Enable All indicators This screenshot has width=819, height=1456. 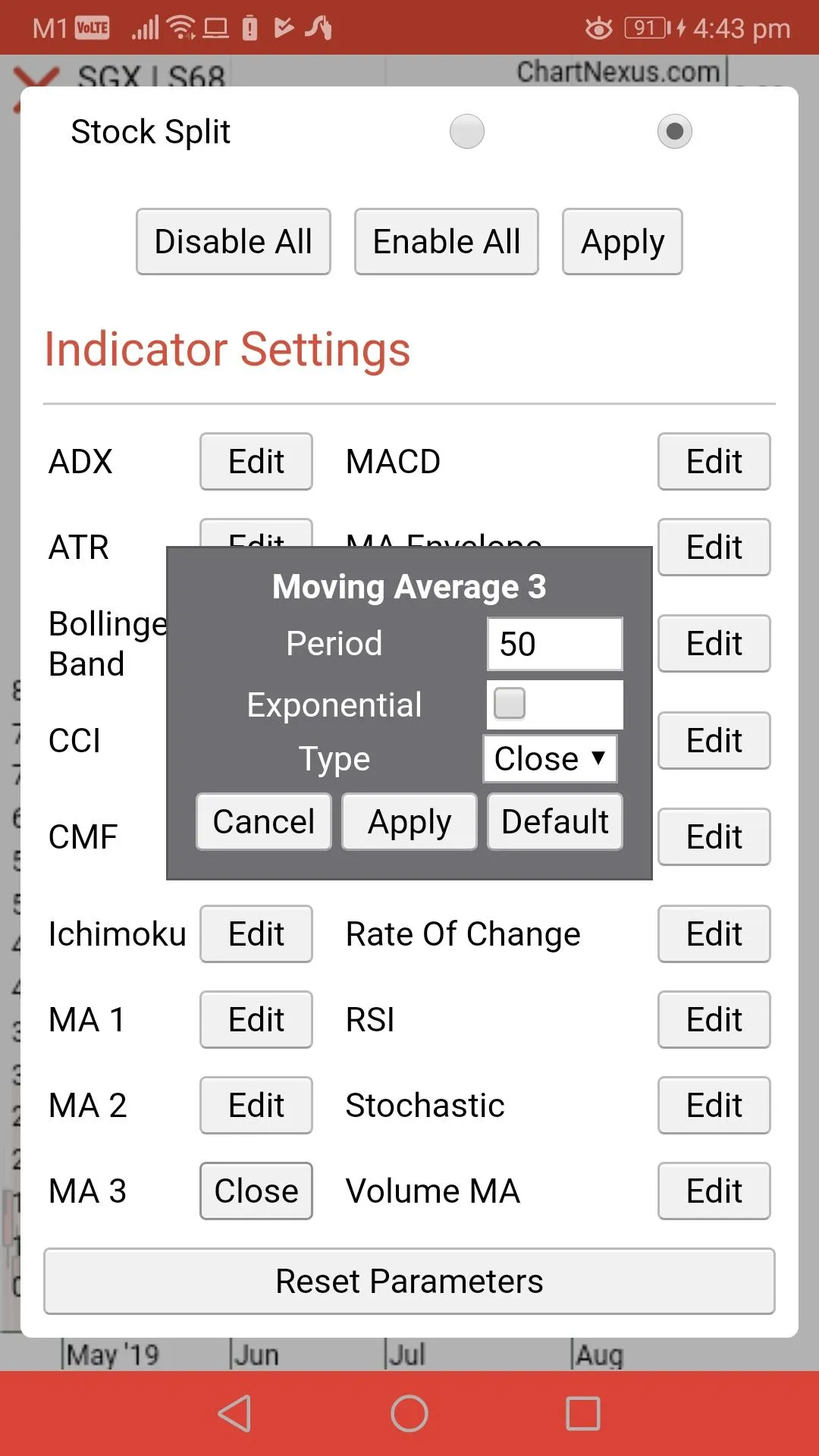(x=446, y=241)
